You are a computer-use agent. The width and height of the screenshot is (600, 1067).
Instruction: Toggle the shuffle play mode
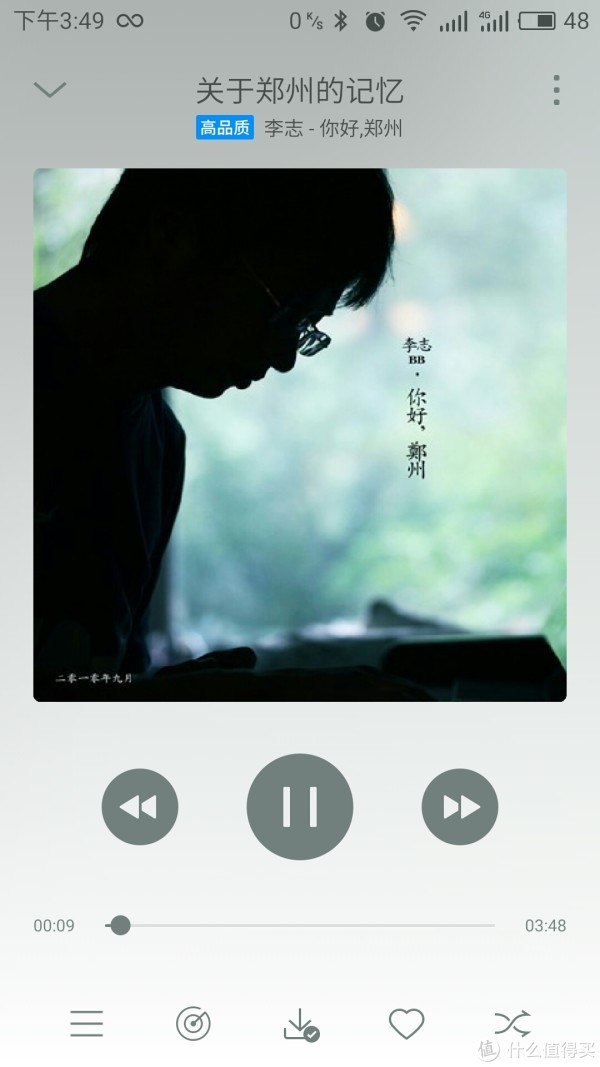click(512, 1023)
